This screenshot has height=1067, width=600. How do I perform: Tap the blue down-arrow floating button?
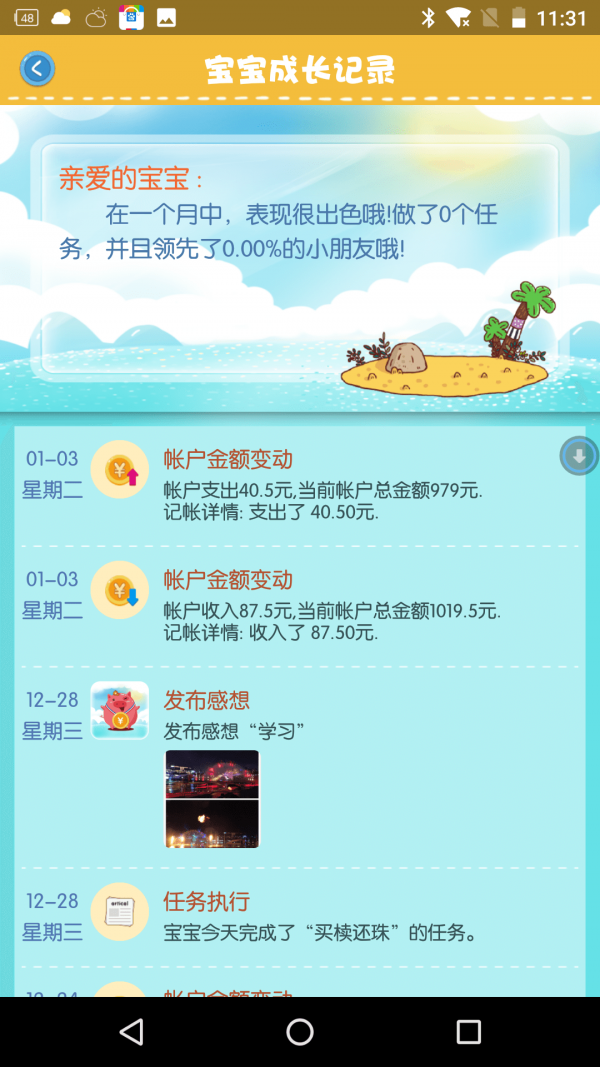tap(578, 456)
